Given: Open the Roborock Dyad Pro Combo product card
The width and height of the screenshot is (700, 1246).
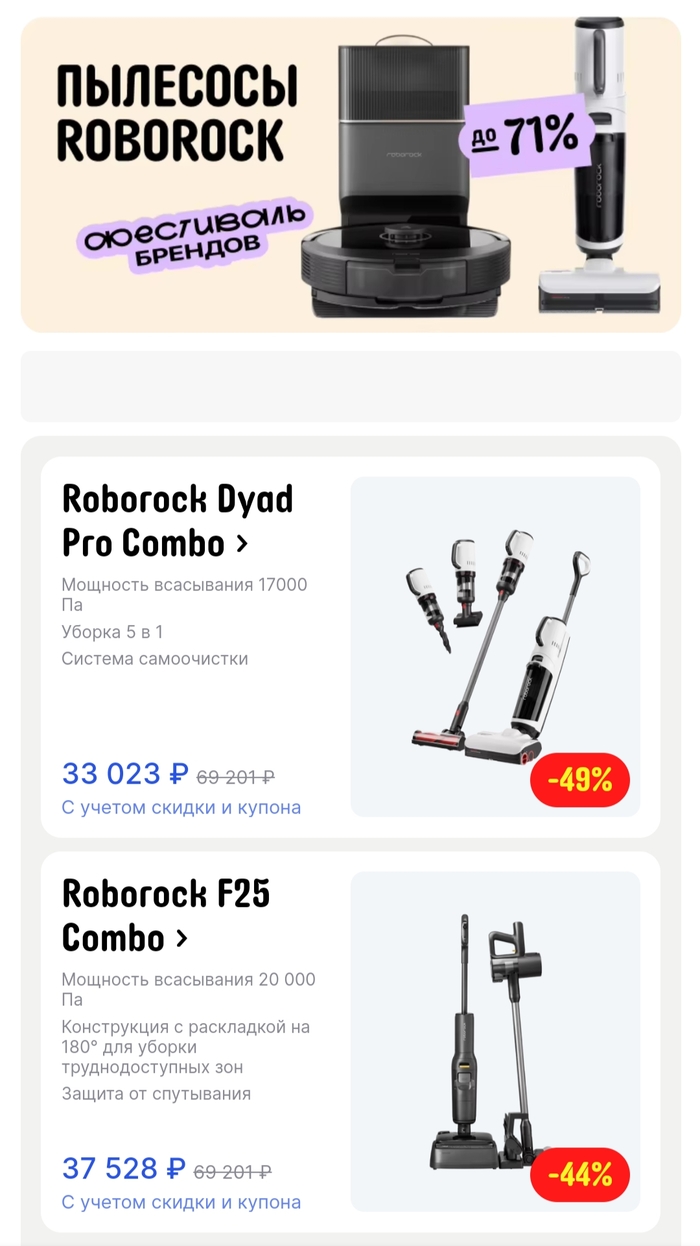Looking at the screenshot, I should (x=155, y=521).
